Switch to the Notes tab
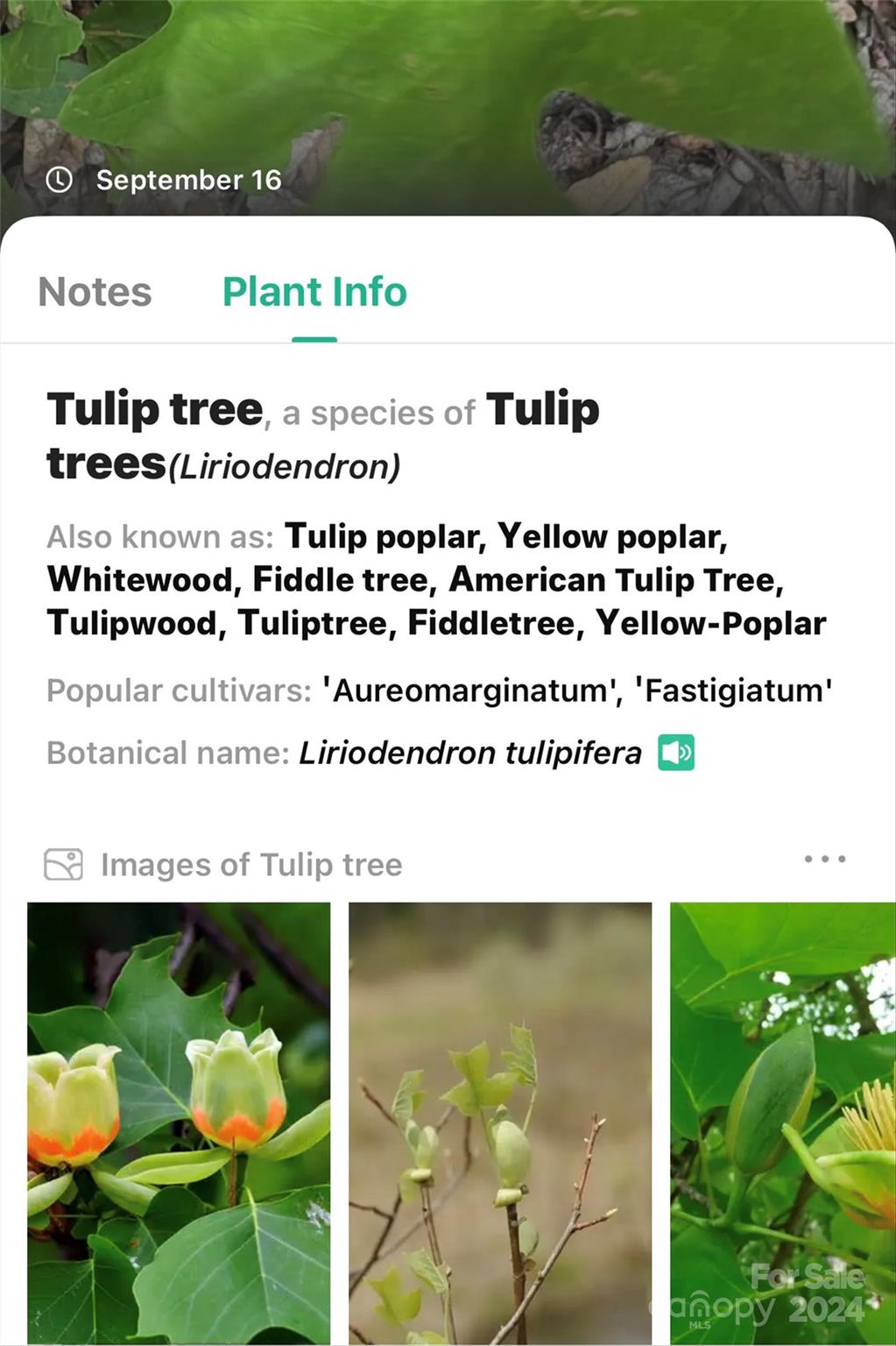 [95, 292]
